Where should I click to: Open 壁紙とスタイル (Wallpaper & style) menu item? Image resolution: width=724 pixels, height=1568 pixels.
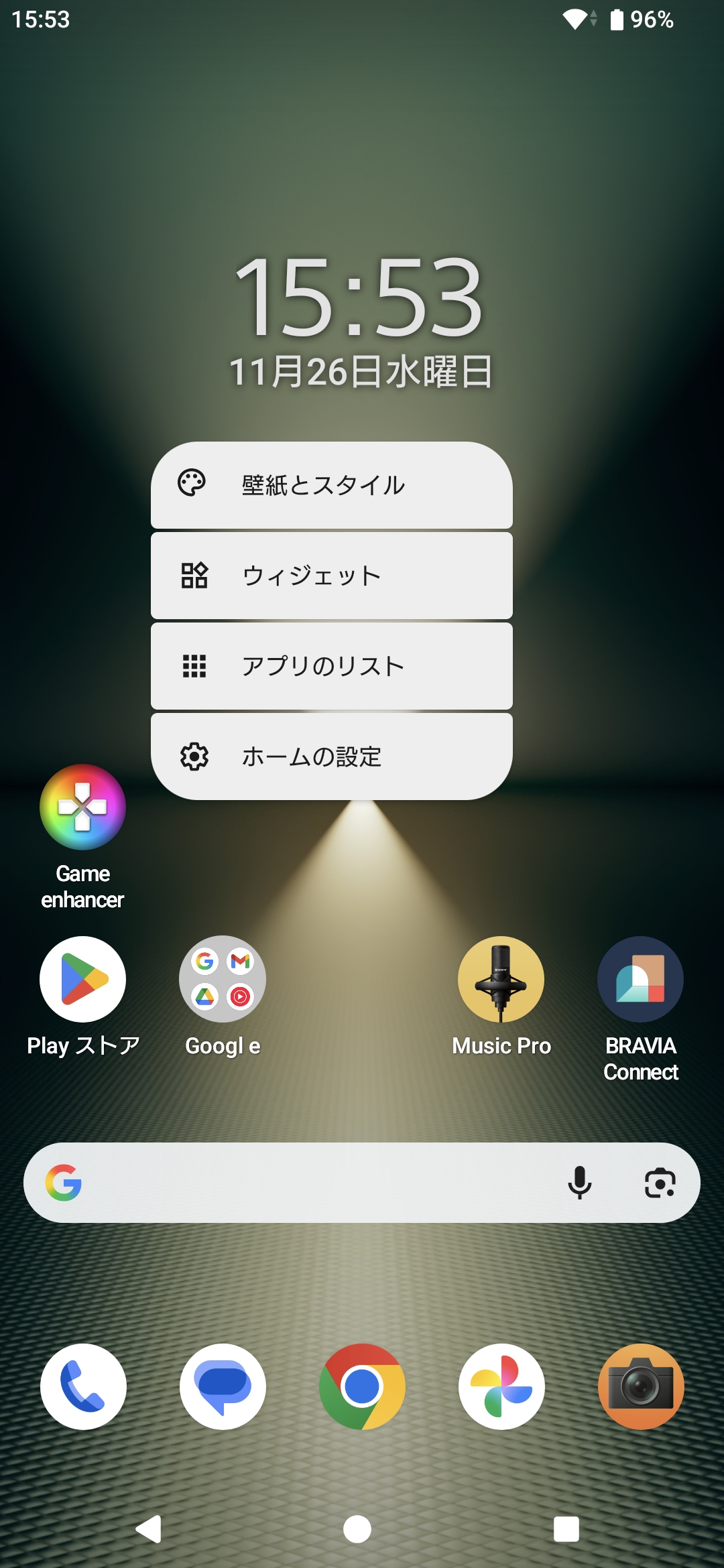tap(331, 485)
